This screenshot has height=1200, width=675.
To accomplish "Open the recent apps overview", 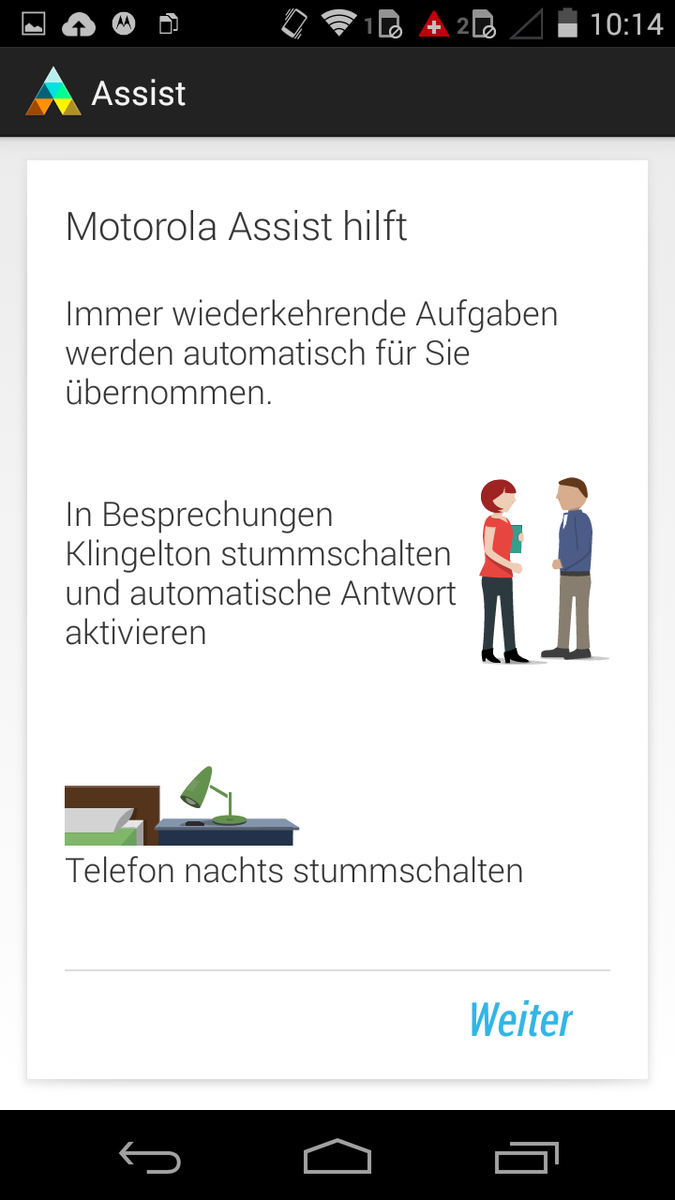I will pos(526,1157).
